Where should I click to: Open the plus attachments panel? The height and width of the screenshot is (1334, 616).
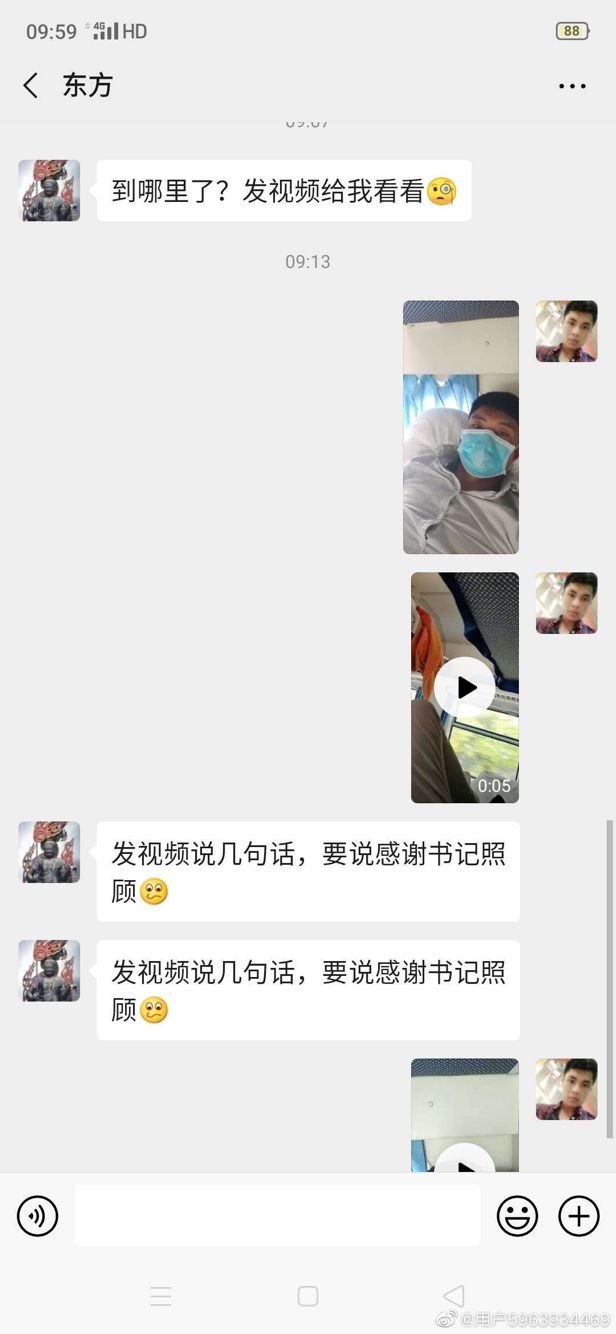(x=578, y=1216)
